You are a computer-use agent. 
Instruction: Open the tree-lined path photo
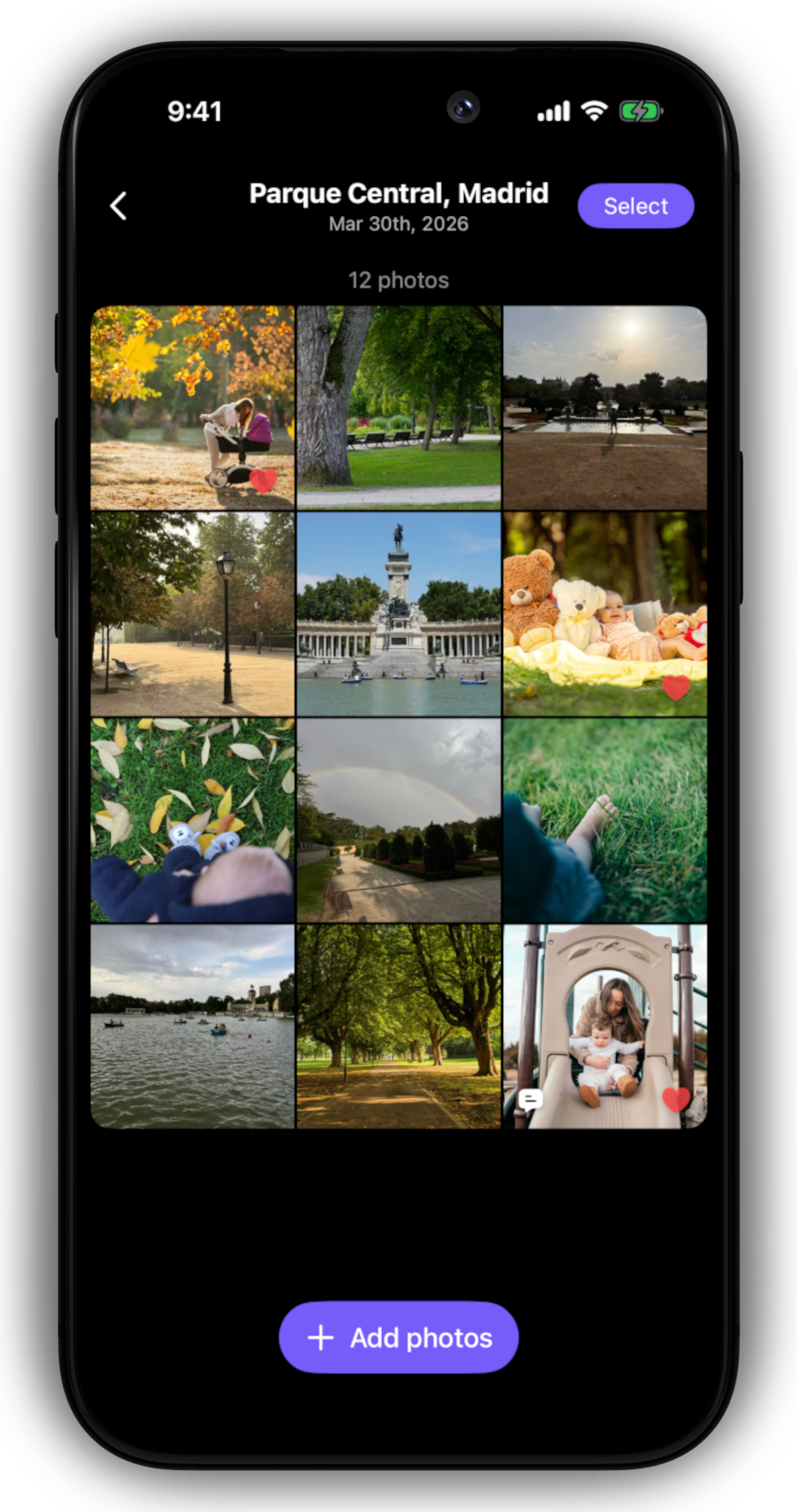(x=398, y=1026)
